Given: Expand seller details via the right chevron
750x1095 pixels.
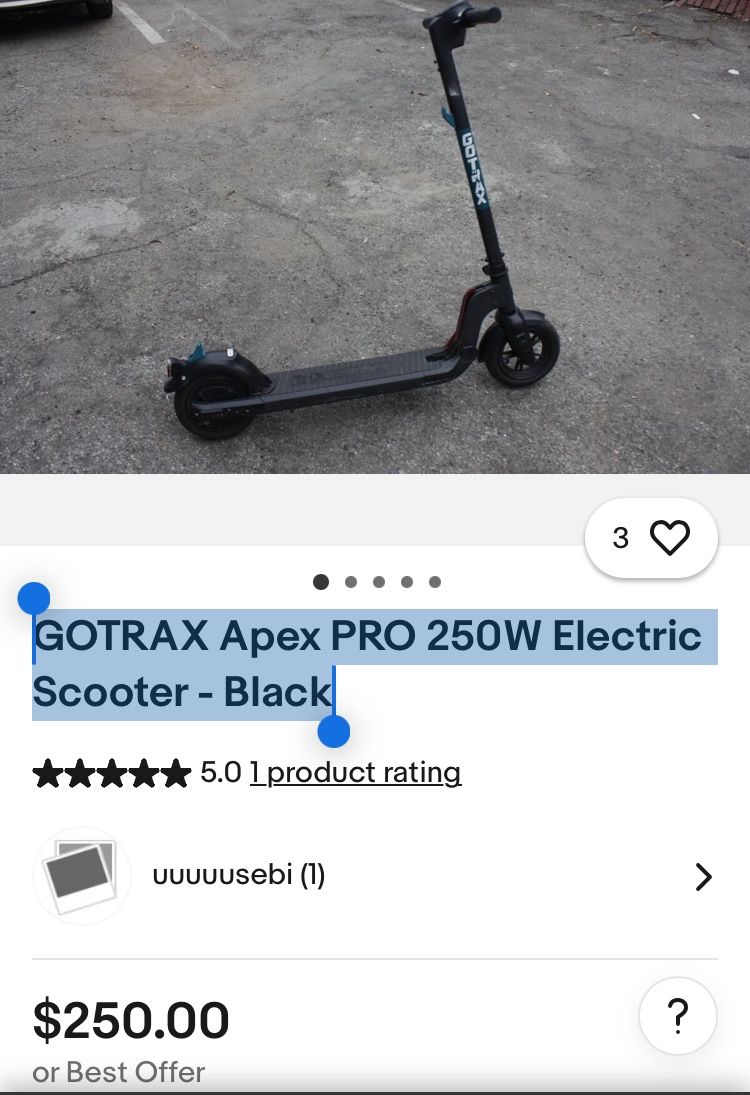Looking at the screenshot, I should point(704,875).
